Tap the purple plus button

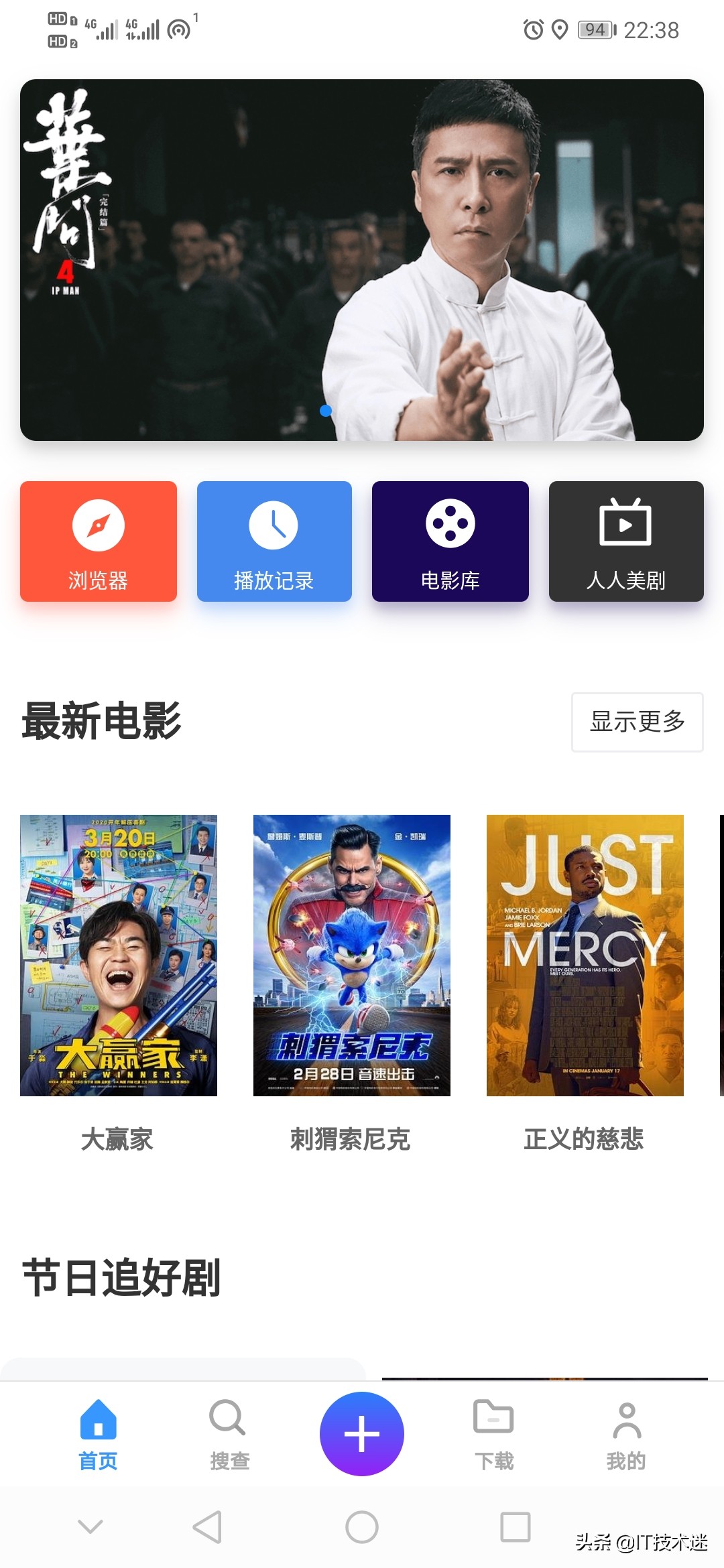[x=362, y=1434]
